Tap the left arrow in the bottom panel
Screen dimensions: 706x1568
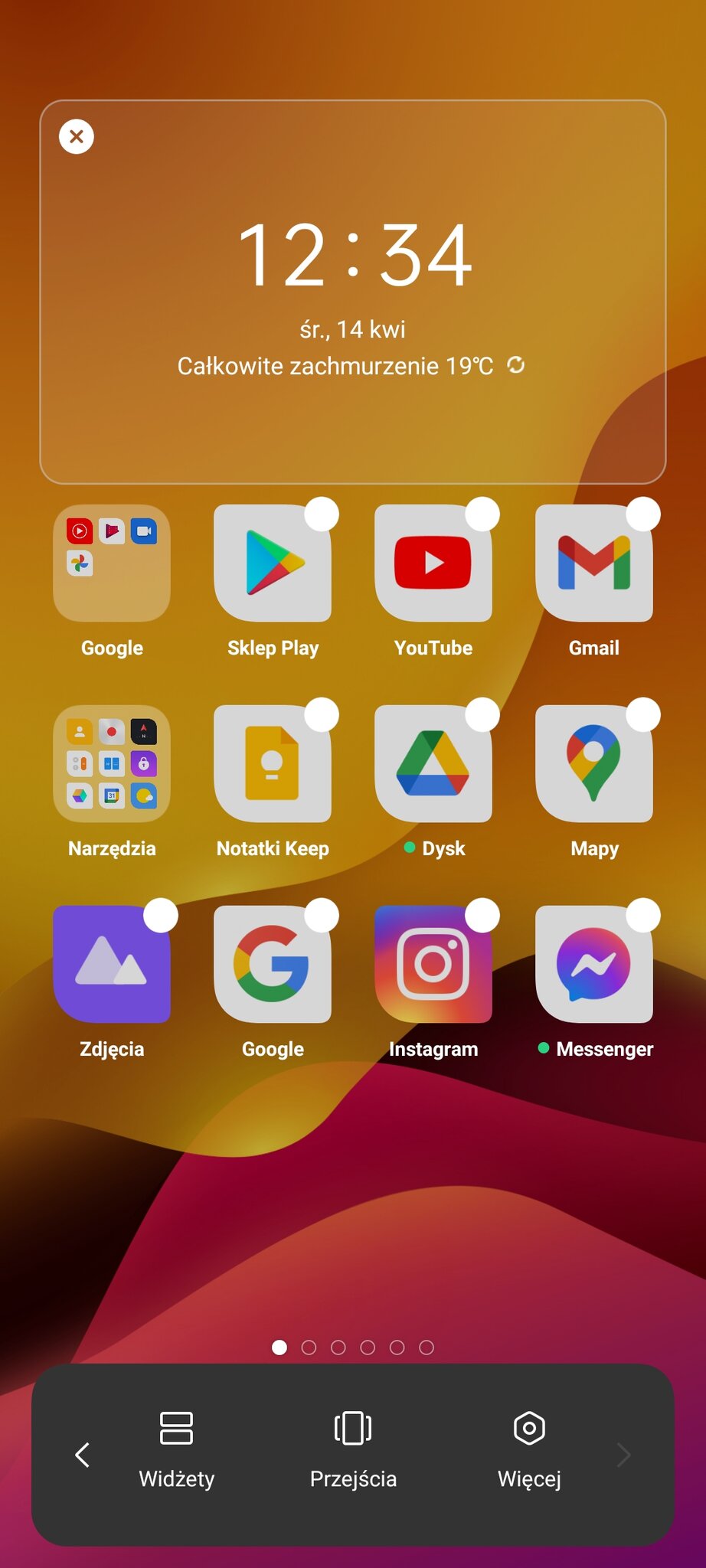(83, 1455)
